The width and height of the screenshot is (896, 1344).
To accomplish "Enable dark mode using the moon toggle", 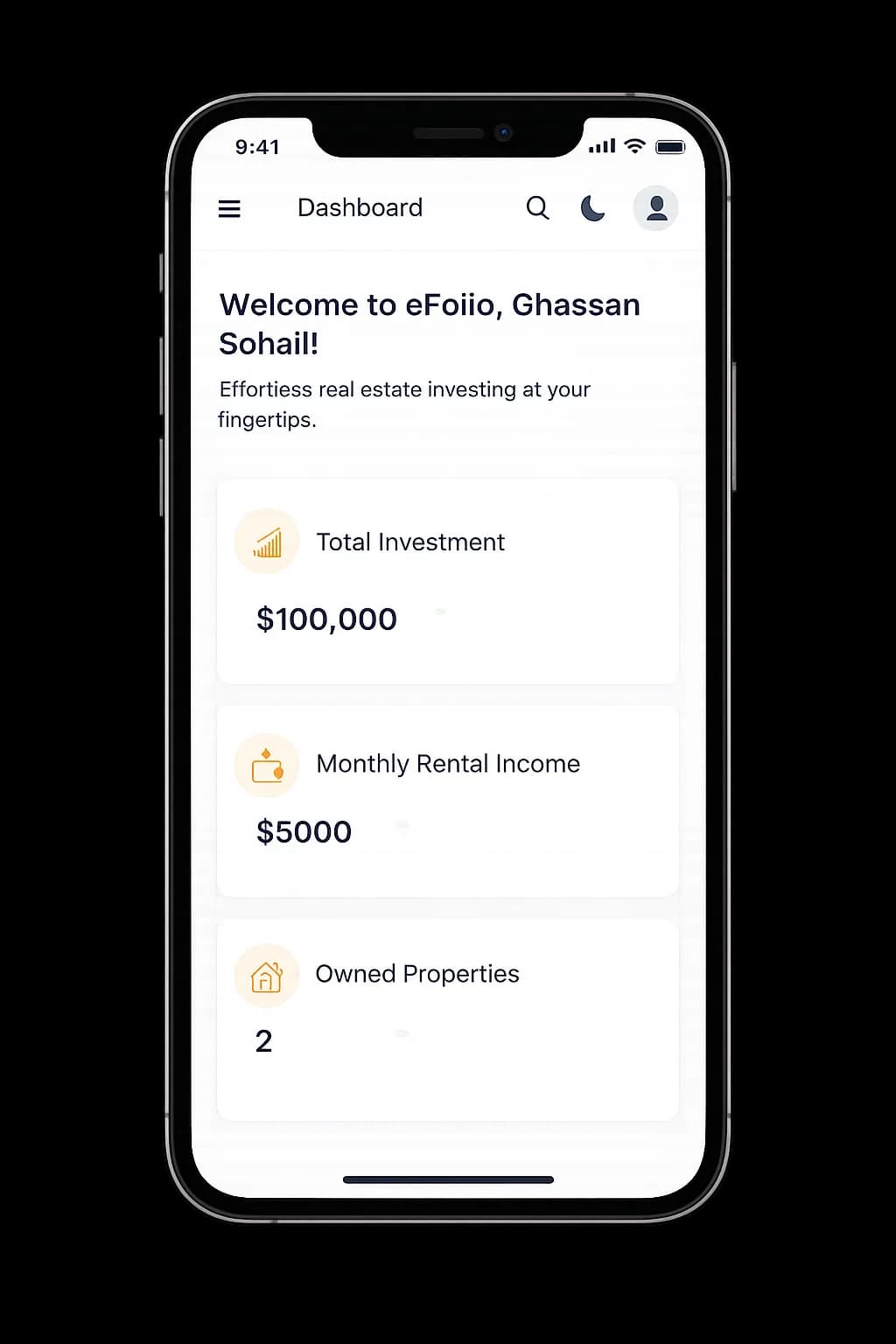I will [593, 208].
